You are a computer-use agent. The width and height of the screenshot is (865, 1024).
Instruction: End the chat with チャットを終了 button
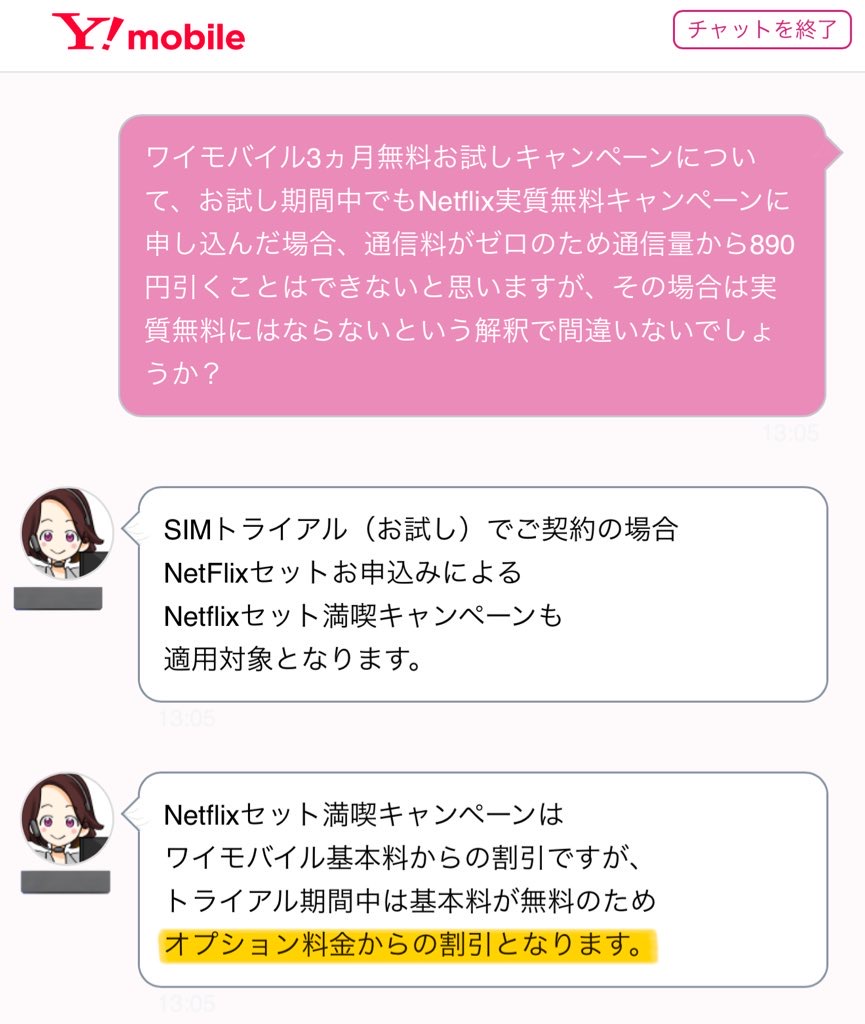pos(762,29)
